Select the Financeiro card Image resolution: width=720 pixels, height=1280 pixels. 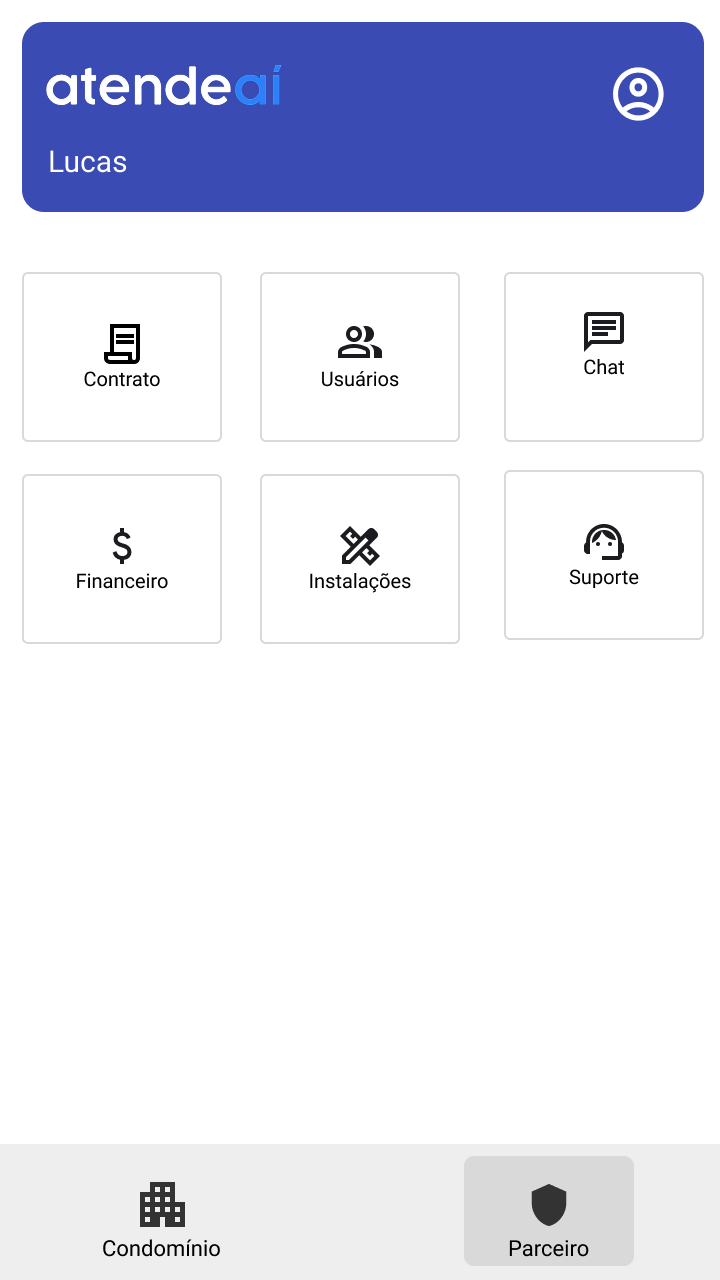(122, 559)
